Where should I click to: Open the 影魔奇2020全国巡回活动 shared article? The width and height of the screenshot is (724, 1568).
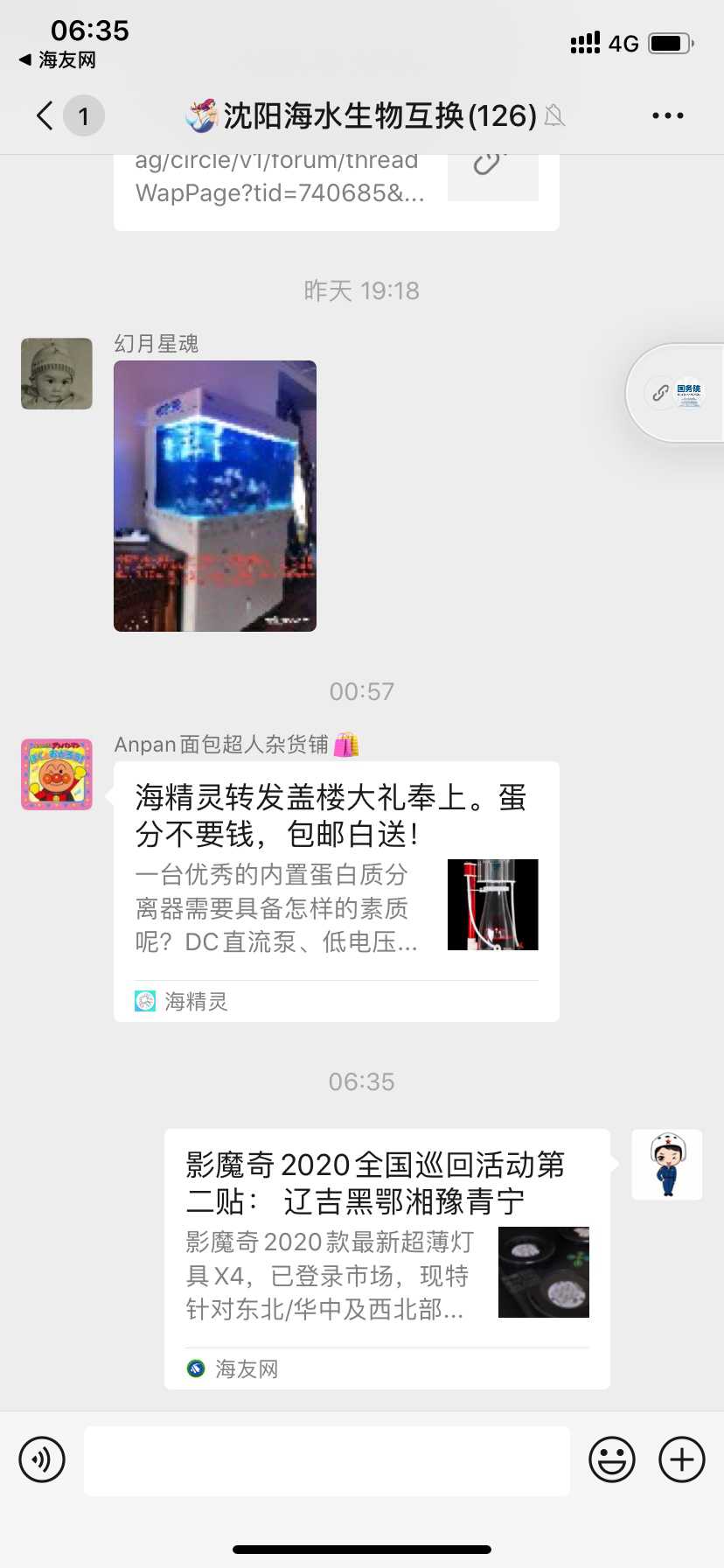pos(386,1258)
